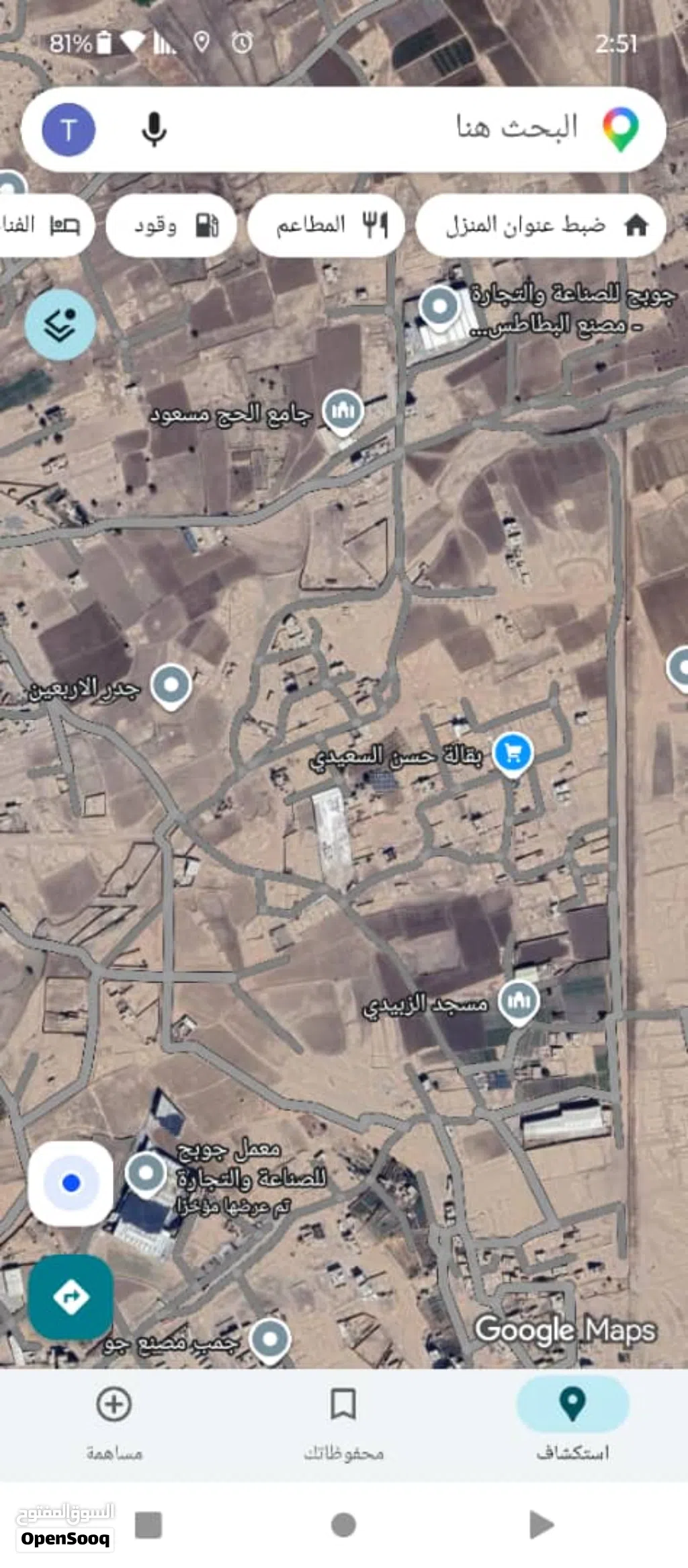Open the 'بقالة حسن السعيدي' grocery pin
This screenshot has height=1568, width=688.
(x=513, y=754)
